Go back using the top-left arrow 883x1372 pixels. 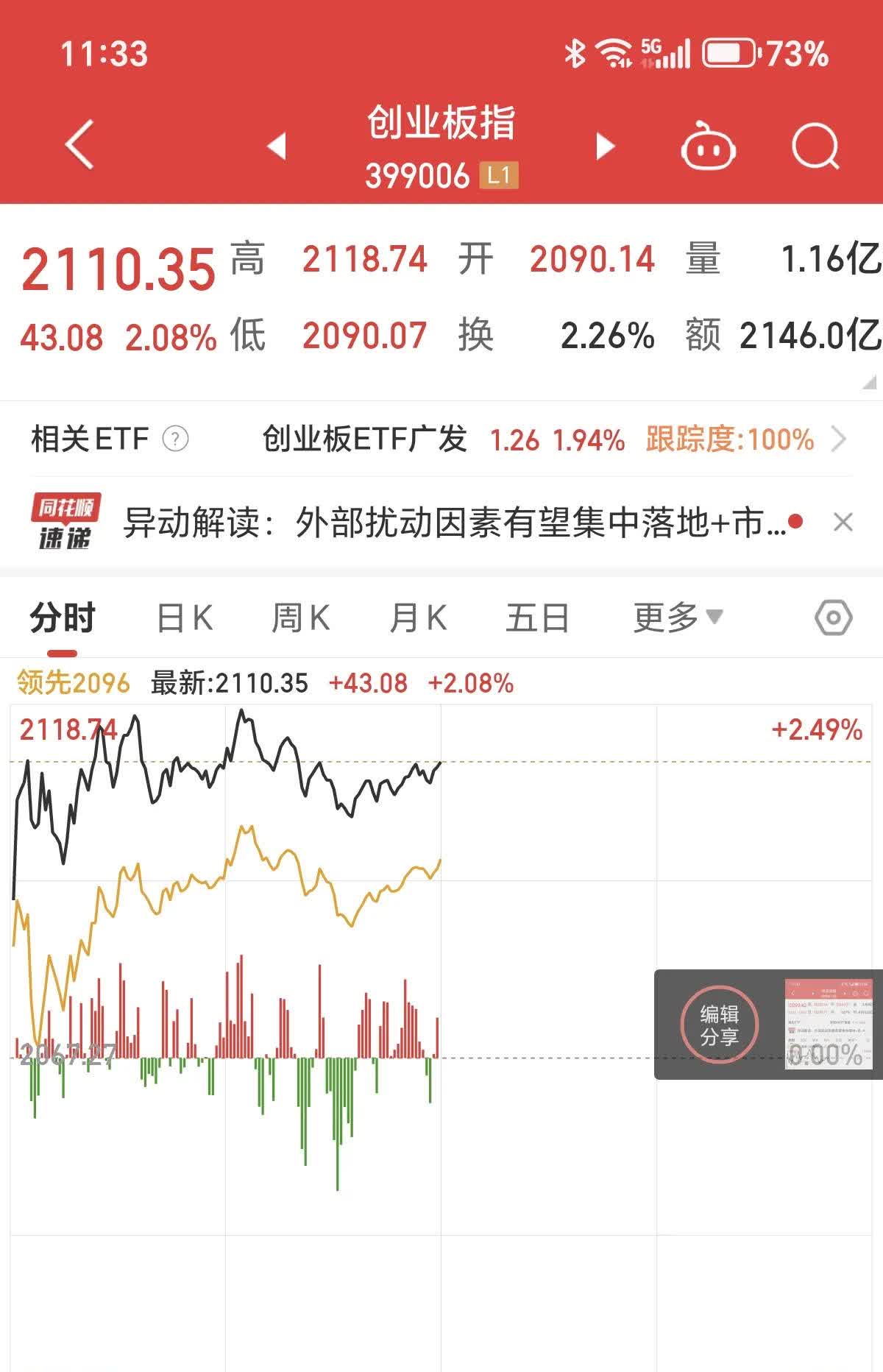click(79, 144)
